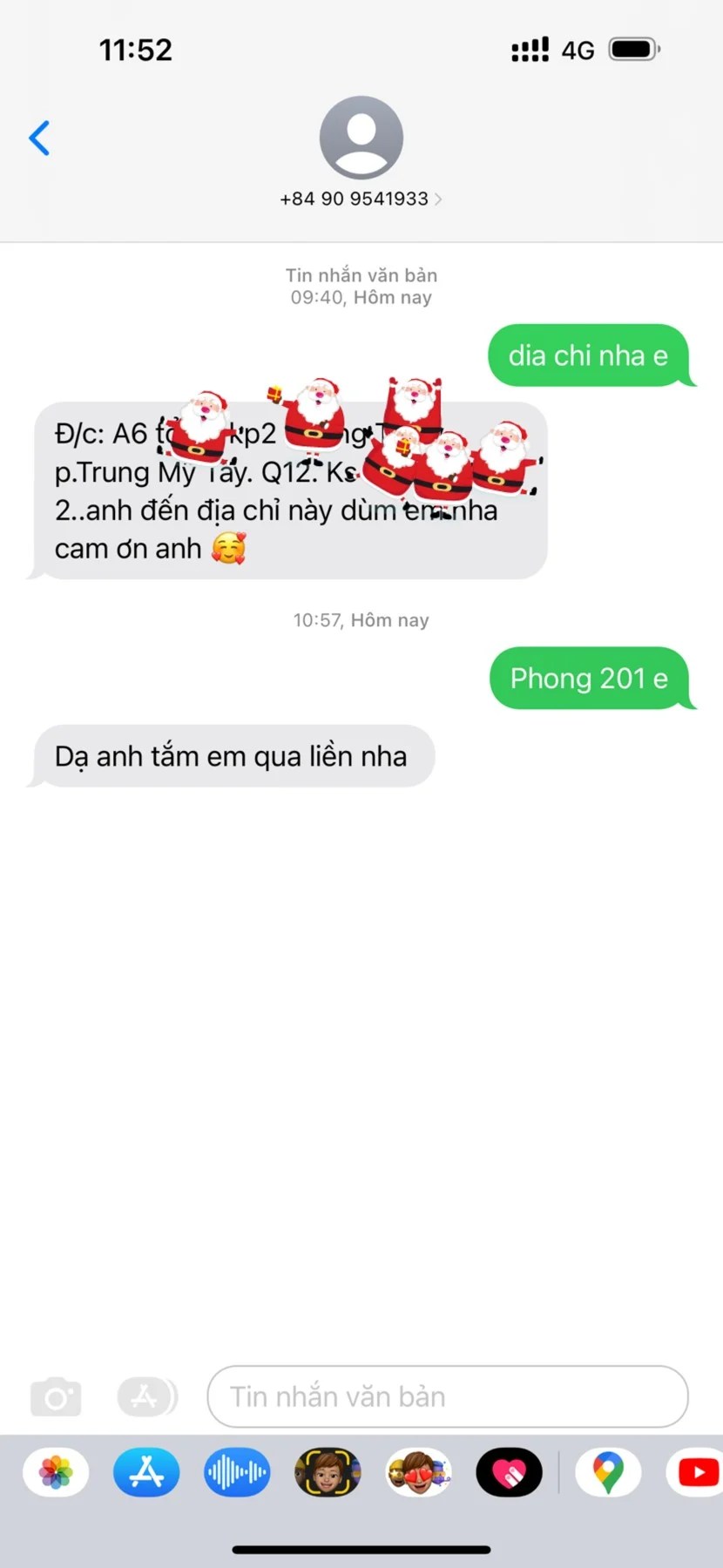Open App Store for iMessage apps

[146, 1473]
